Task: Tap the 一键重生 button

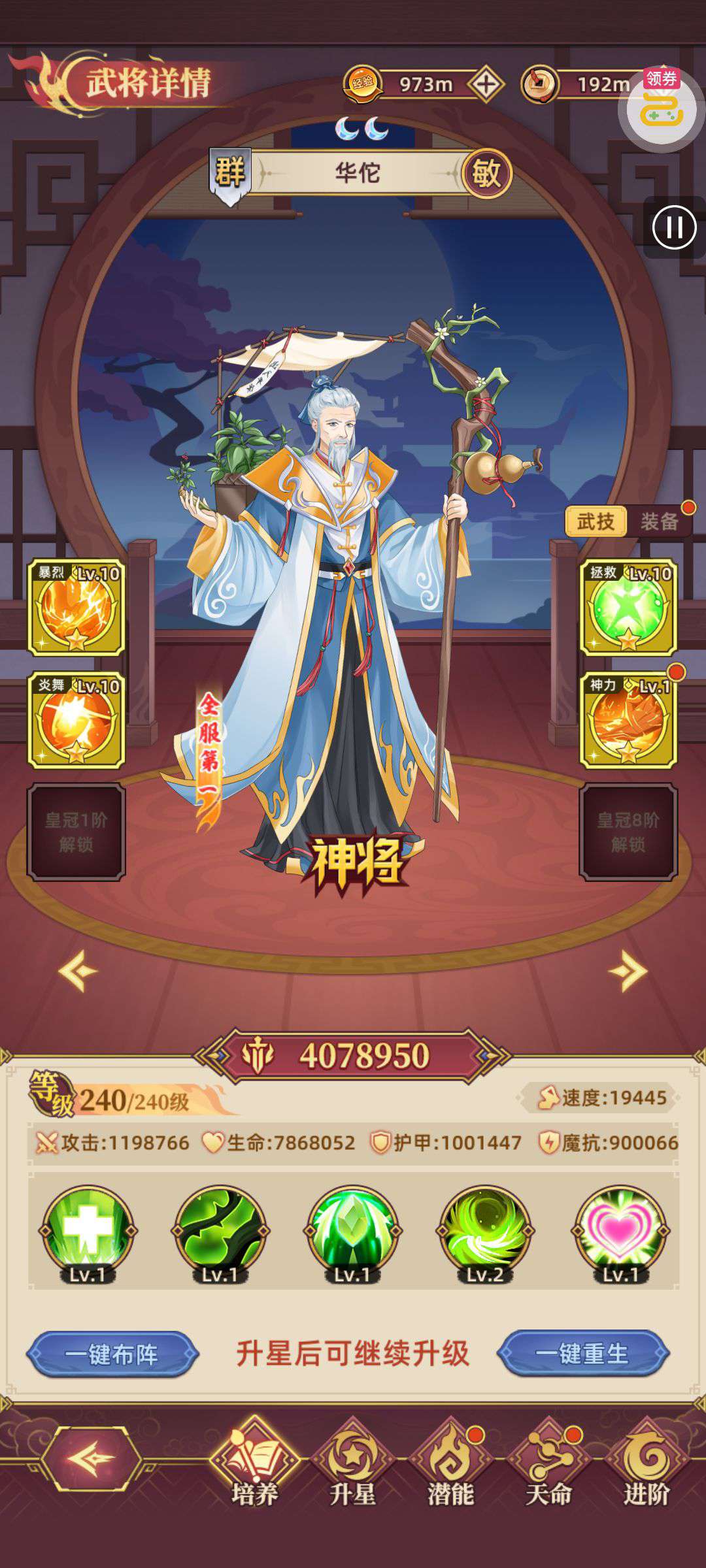Action: coord(583,1353)
